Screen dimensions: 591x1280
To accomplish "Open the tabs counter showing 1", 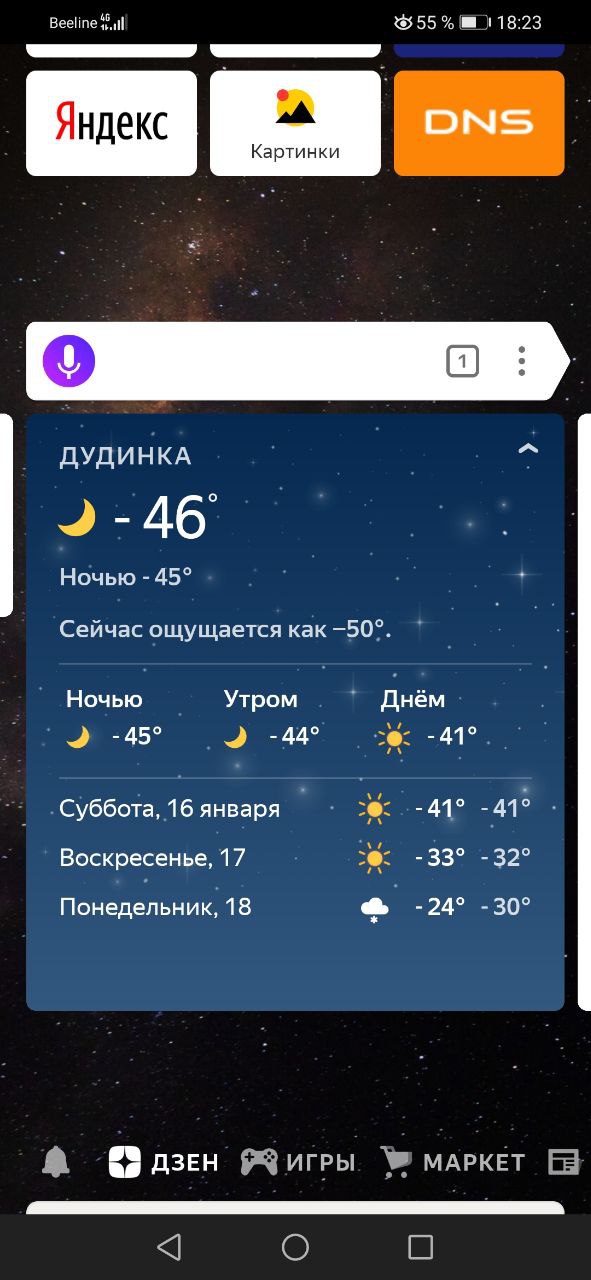I will click(x=462, y=361).
